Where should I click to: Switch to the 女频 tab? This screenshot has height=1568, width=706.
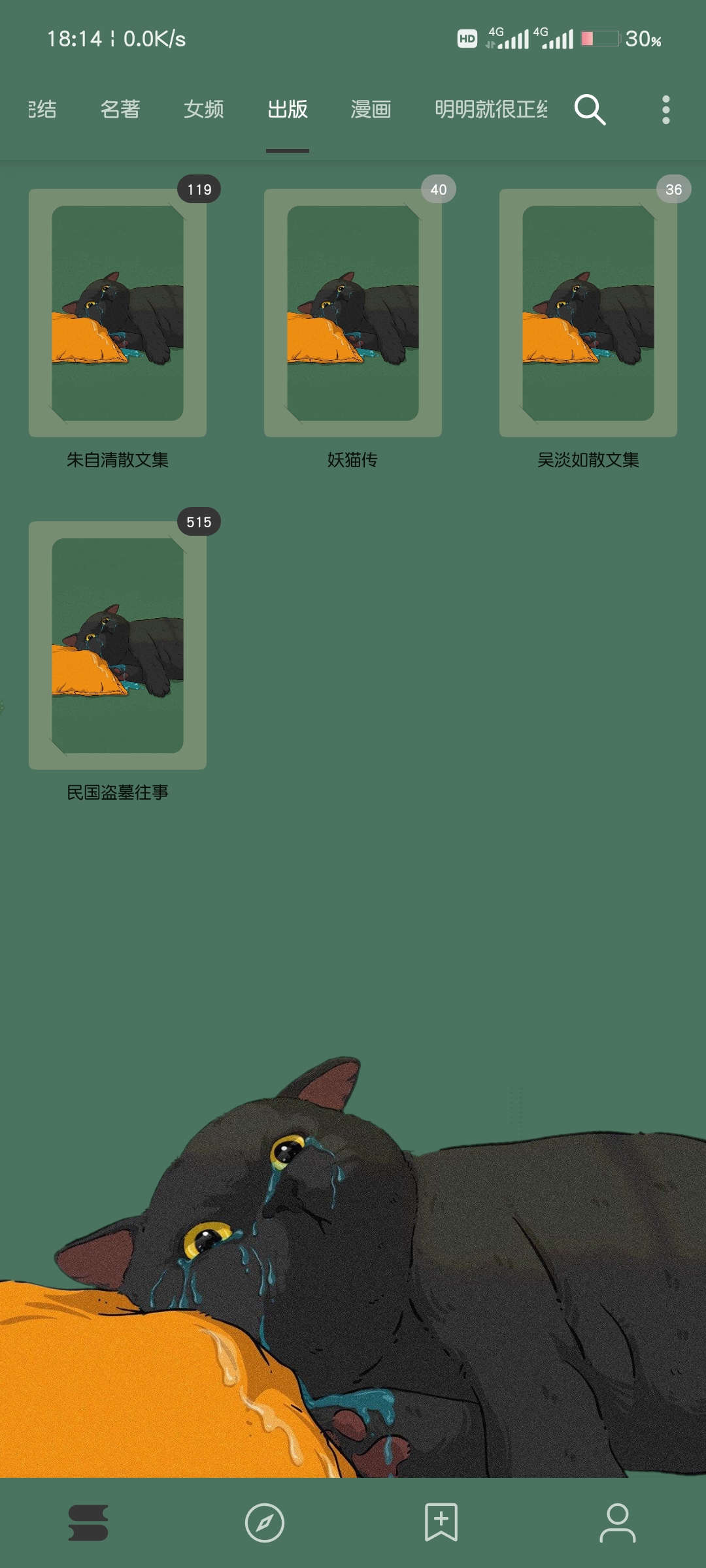pos(204,109)
